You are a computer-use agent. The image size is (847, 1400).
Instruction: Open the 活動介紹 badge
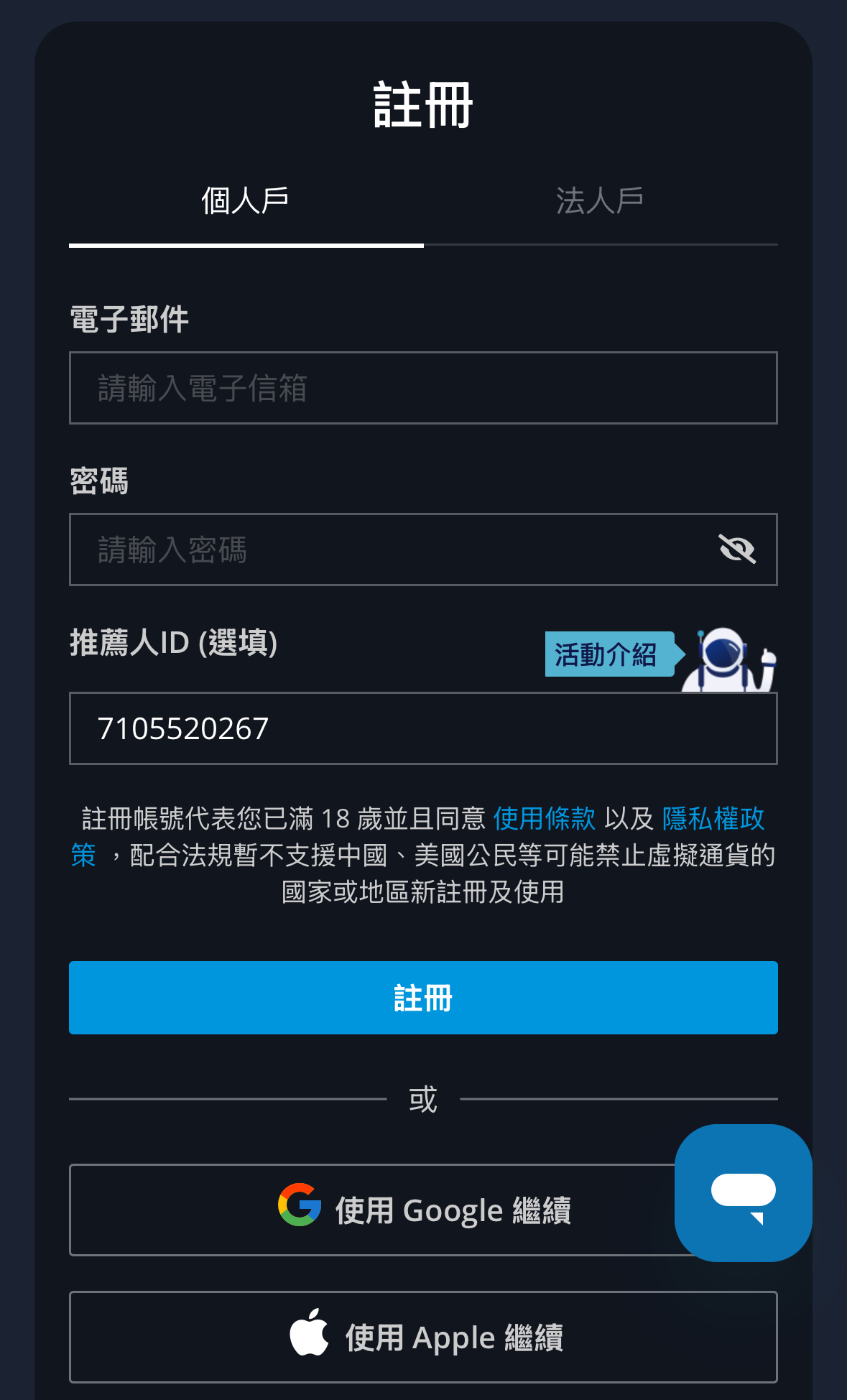[x=610, y=654]
